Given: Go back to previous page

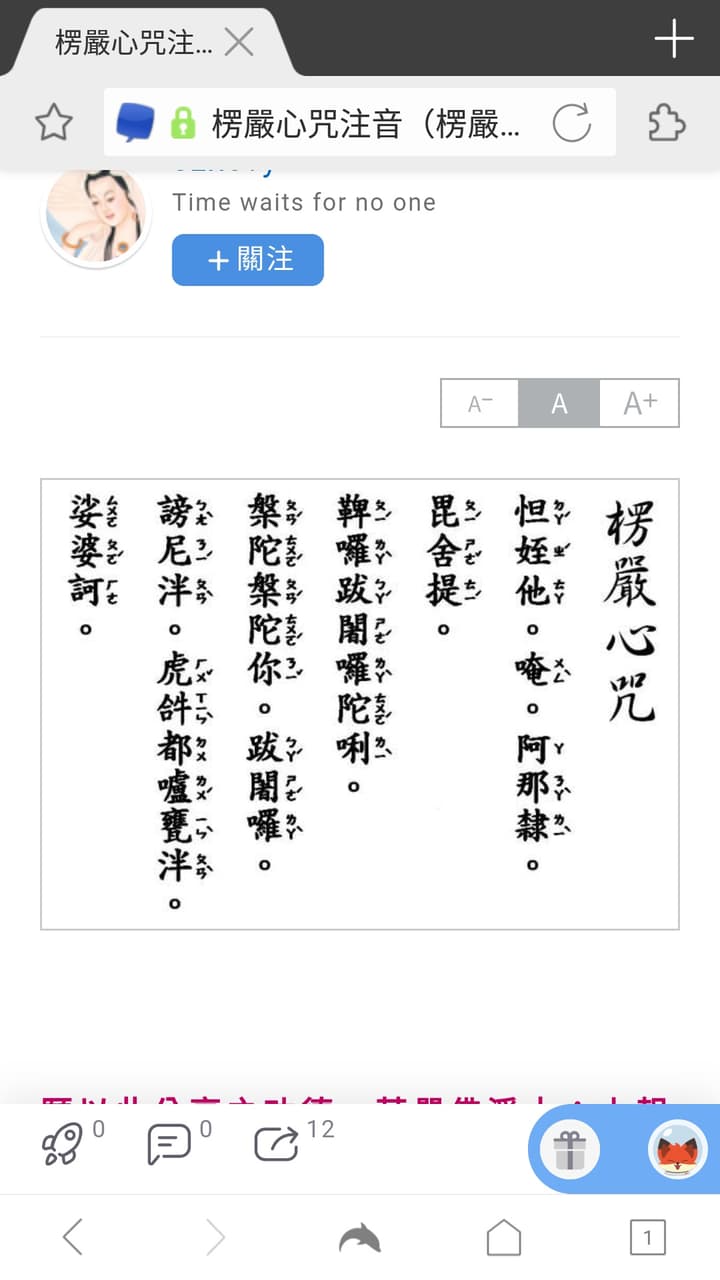Looking at the screenshot, I should (x=73, y=1238).
